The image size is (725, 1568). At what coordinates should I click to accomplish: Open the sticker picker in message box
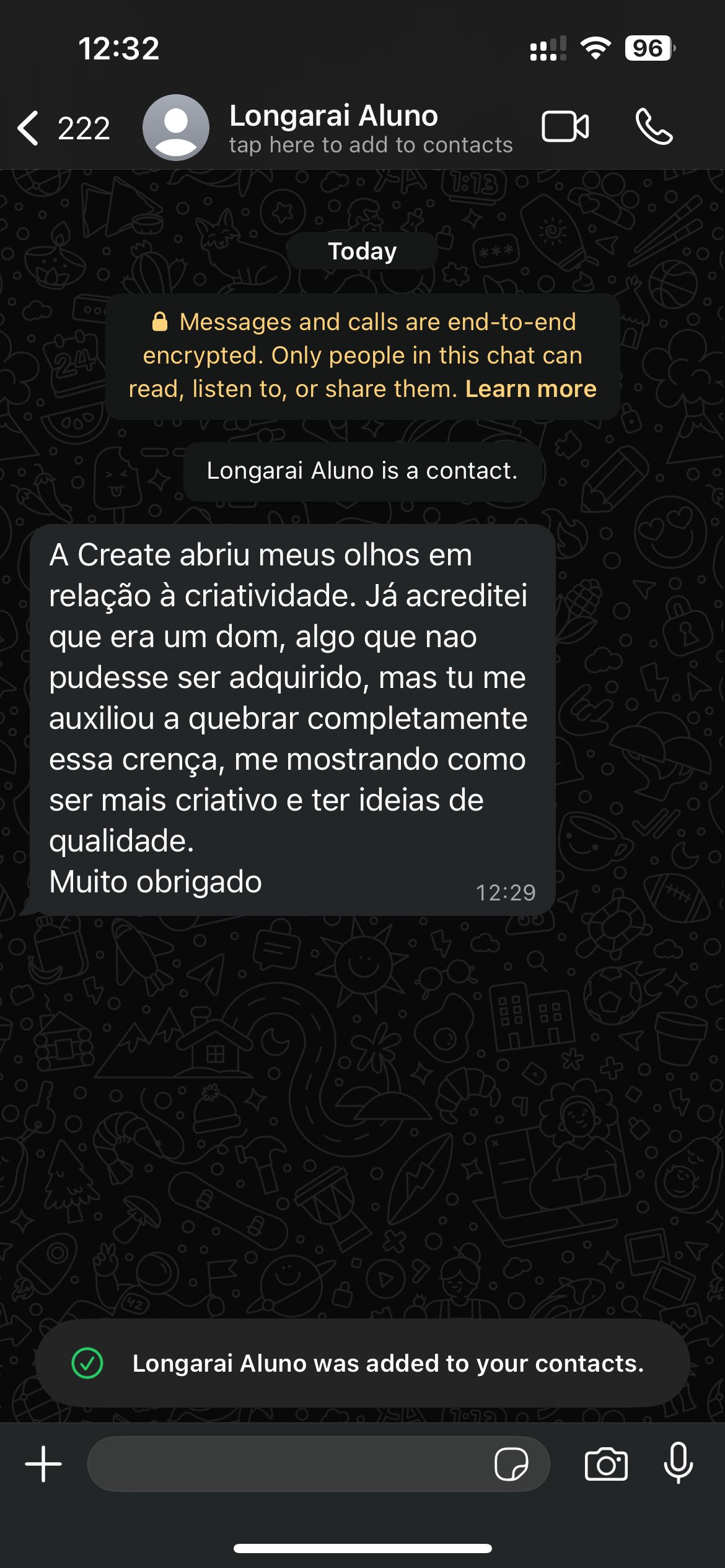[x=511, y=1464]
